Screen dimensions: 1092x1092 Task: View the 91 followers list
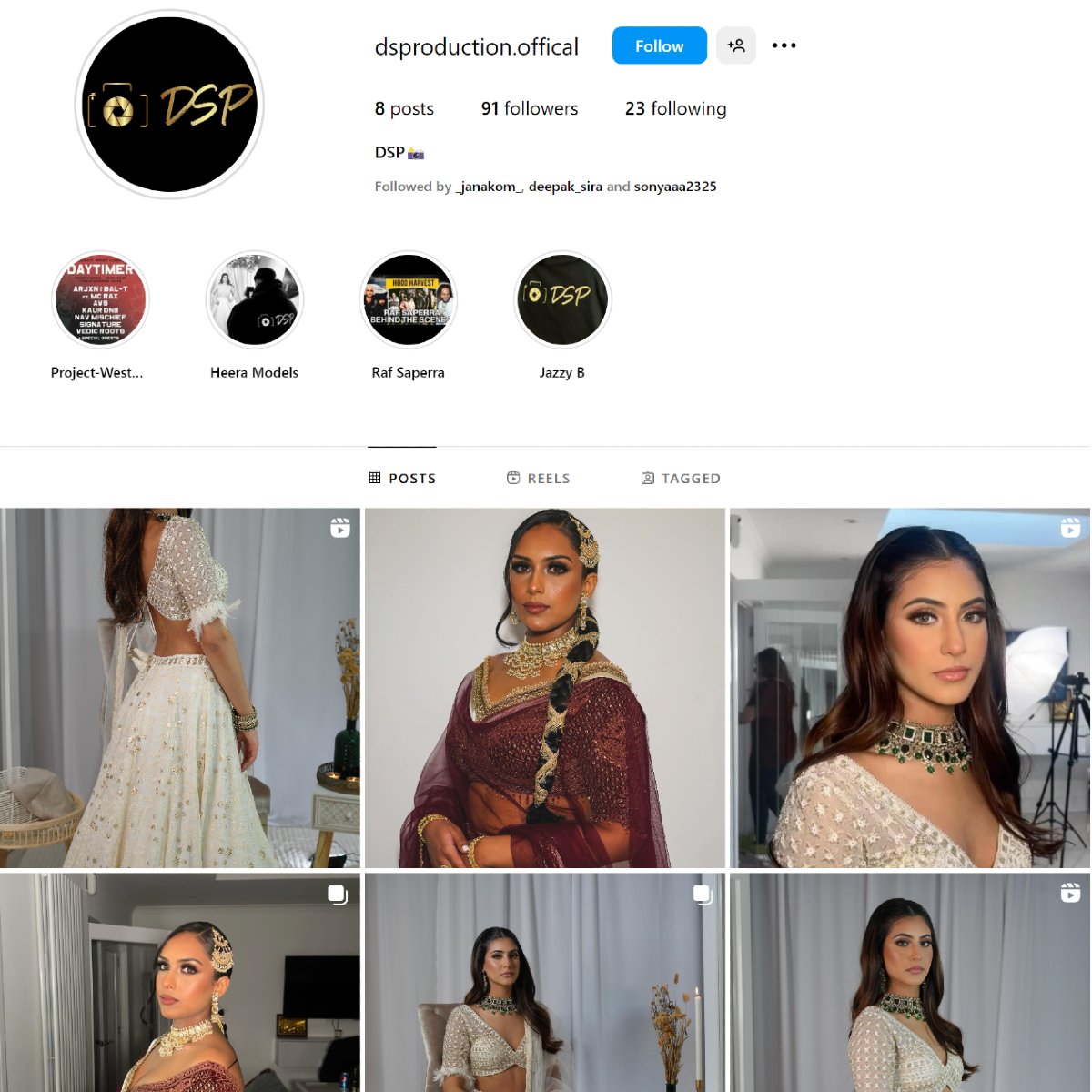click(529, 108)
